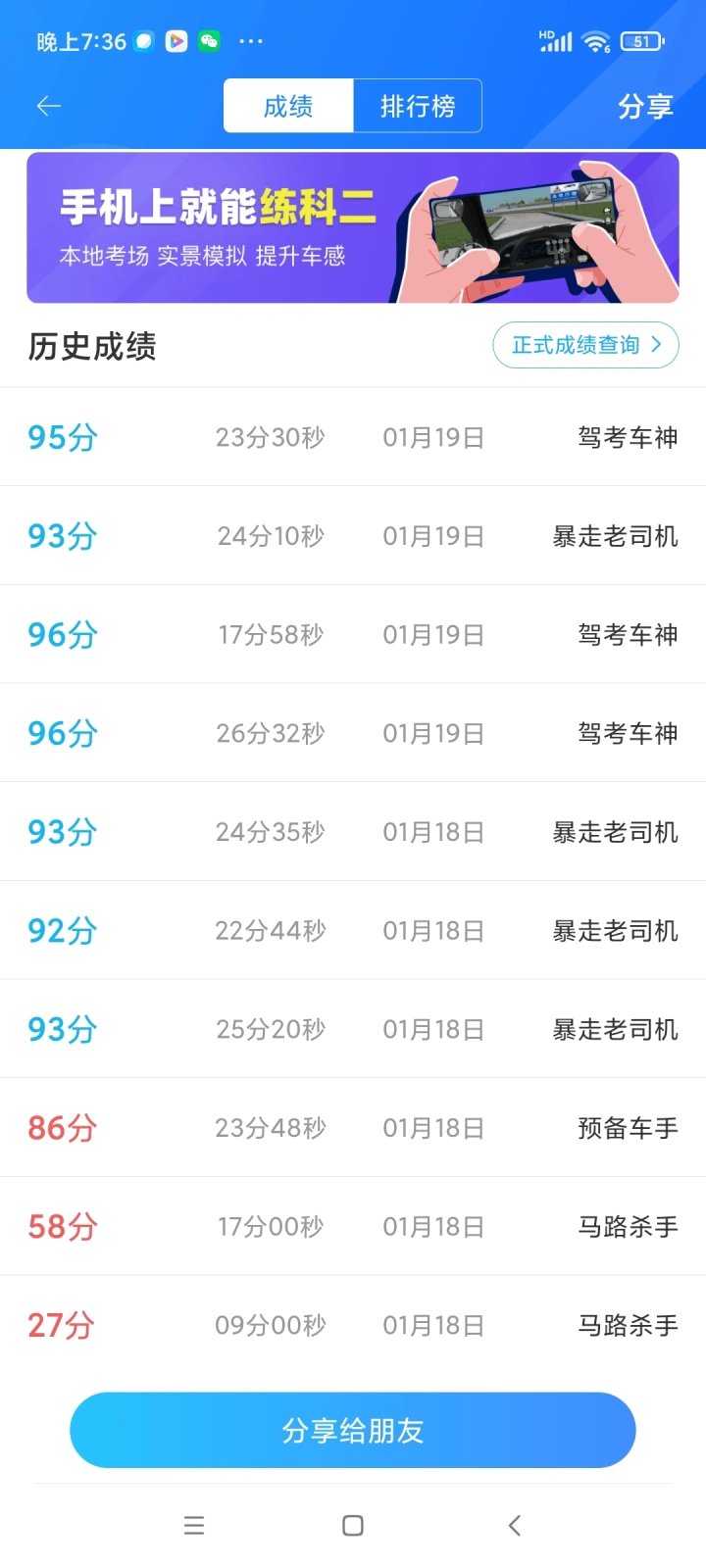Open the 96分 record with 26分32秒
Viewport: 706px width, 1568px height.
coord(353,733)
